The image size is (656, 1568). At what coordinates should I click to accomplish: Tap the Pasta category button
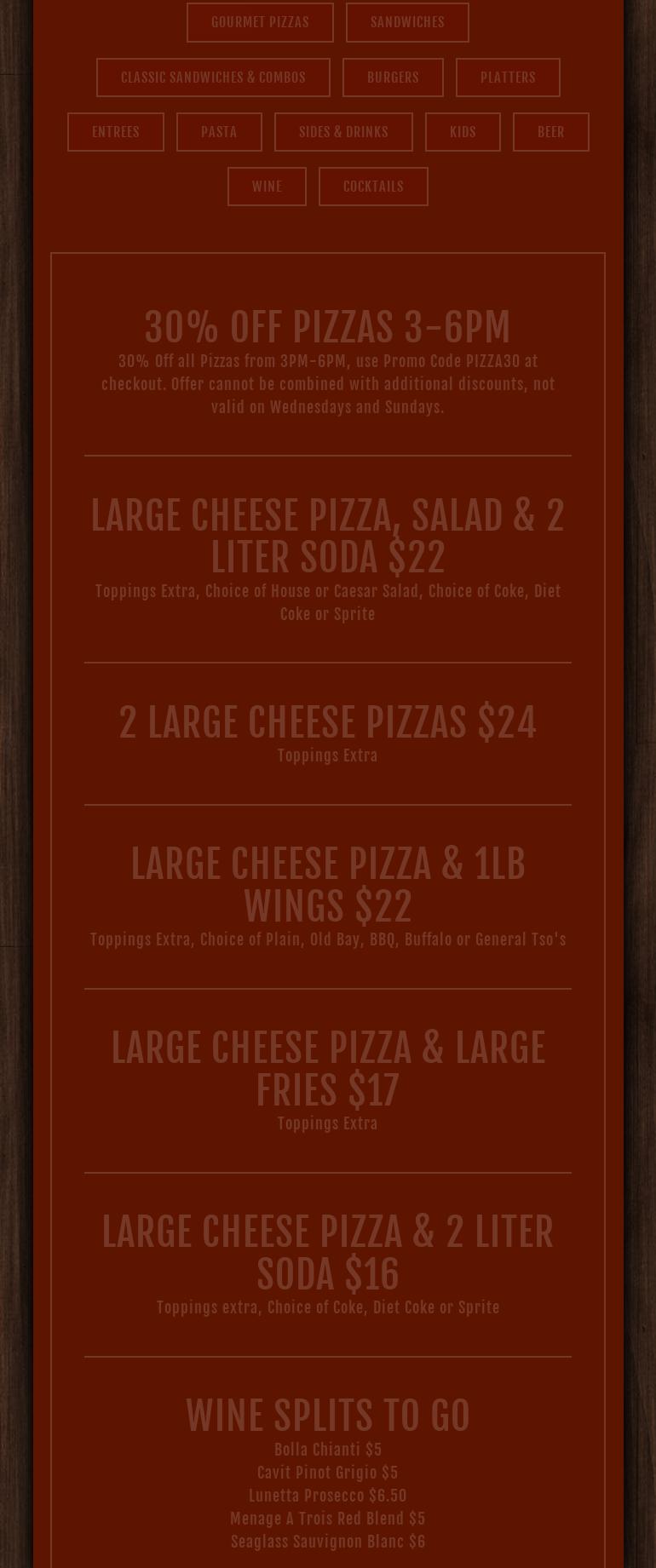click(x=219, y=132)
